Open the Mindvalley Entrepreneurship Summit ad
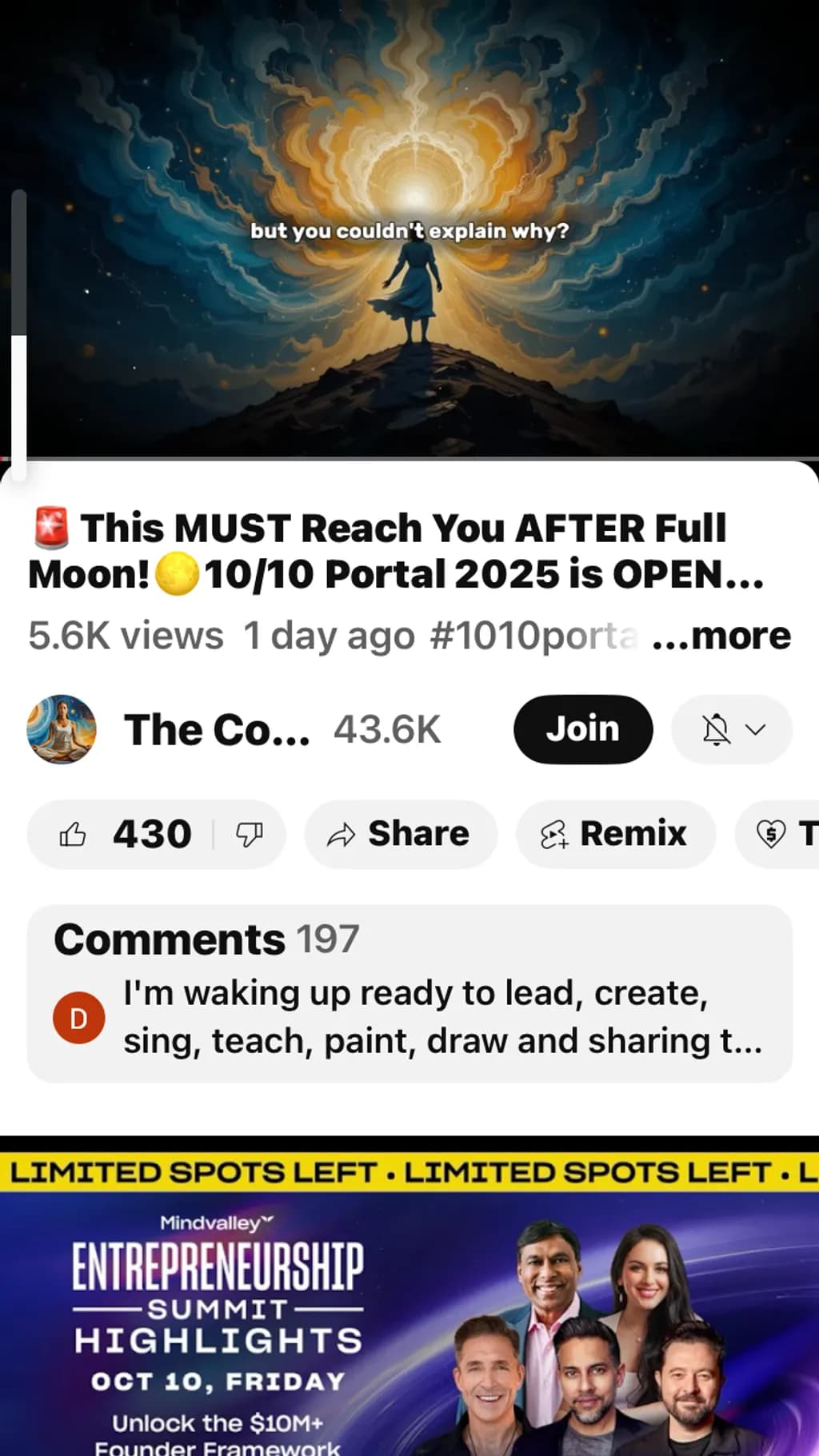 click(x=409, y=1296)
